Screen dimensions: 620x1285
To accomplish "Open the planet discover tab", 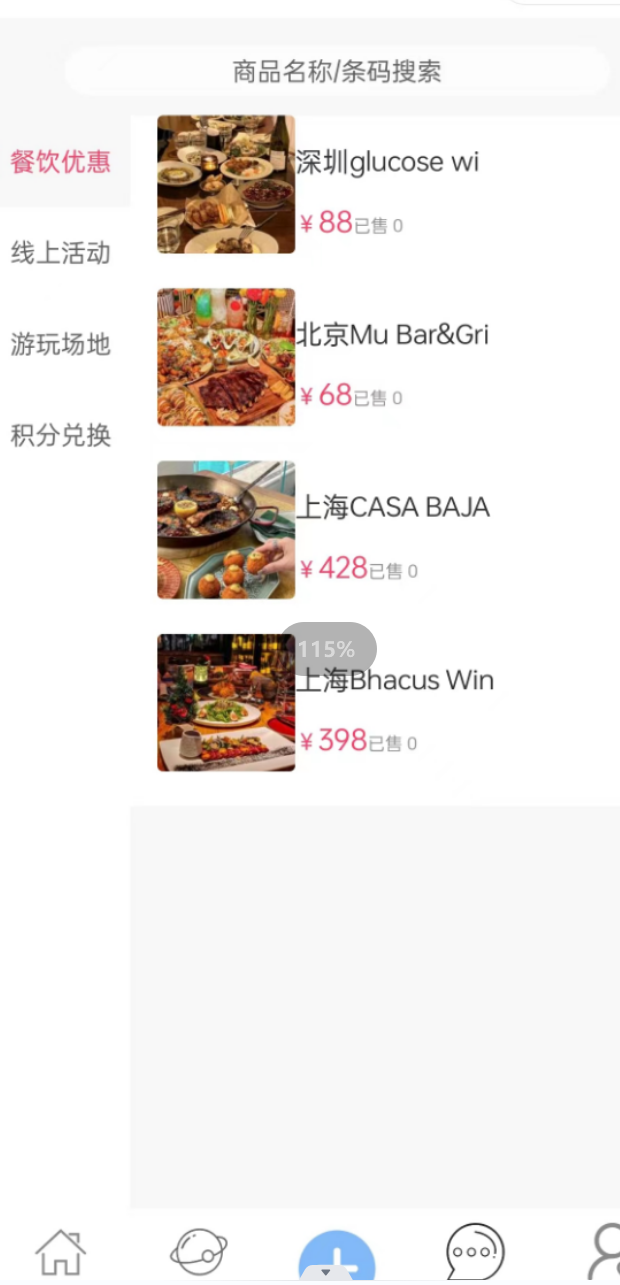I will [x=198, y=1252].
